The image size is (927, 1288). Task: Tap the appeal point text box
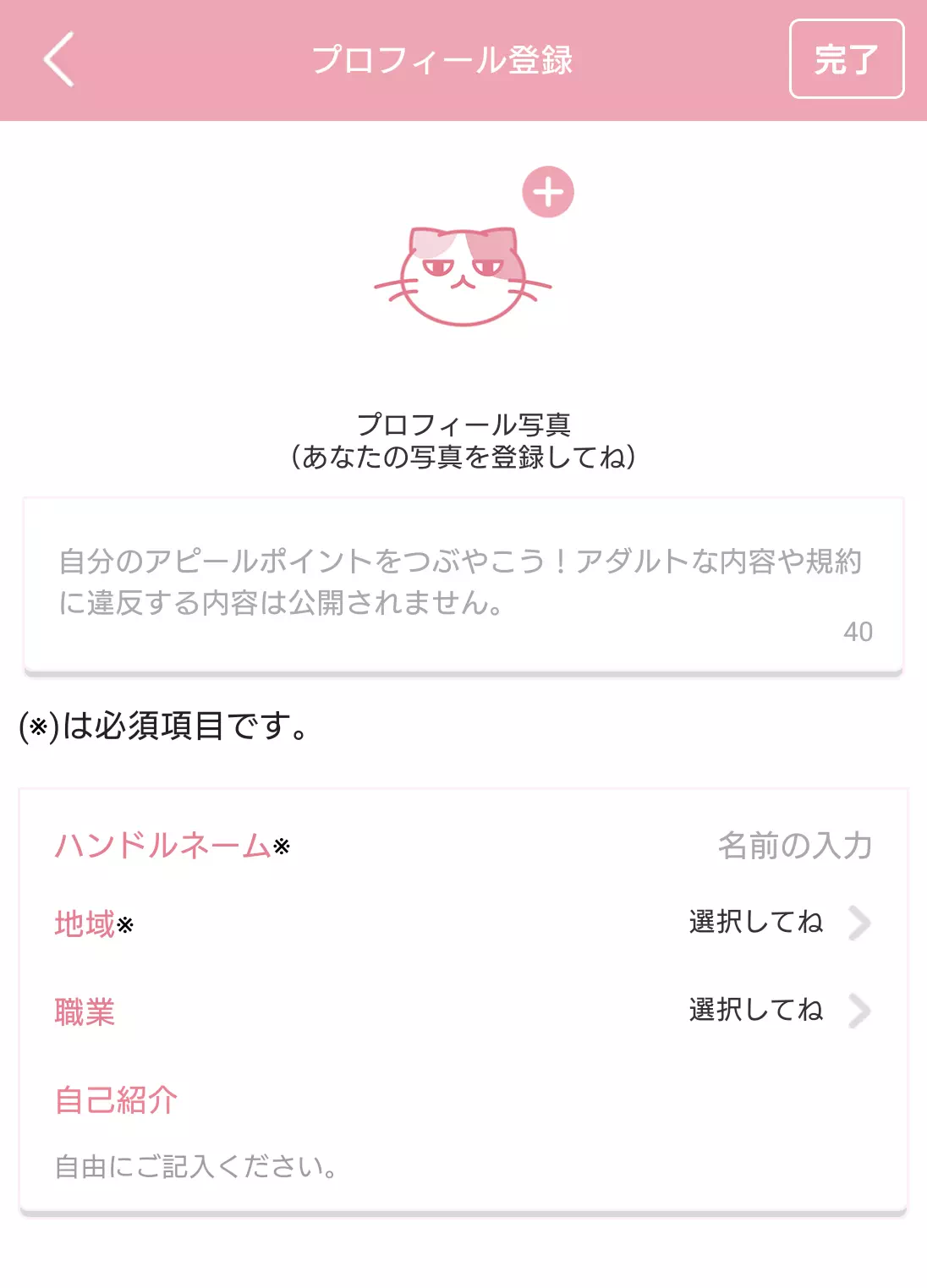point(463,584)
